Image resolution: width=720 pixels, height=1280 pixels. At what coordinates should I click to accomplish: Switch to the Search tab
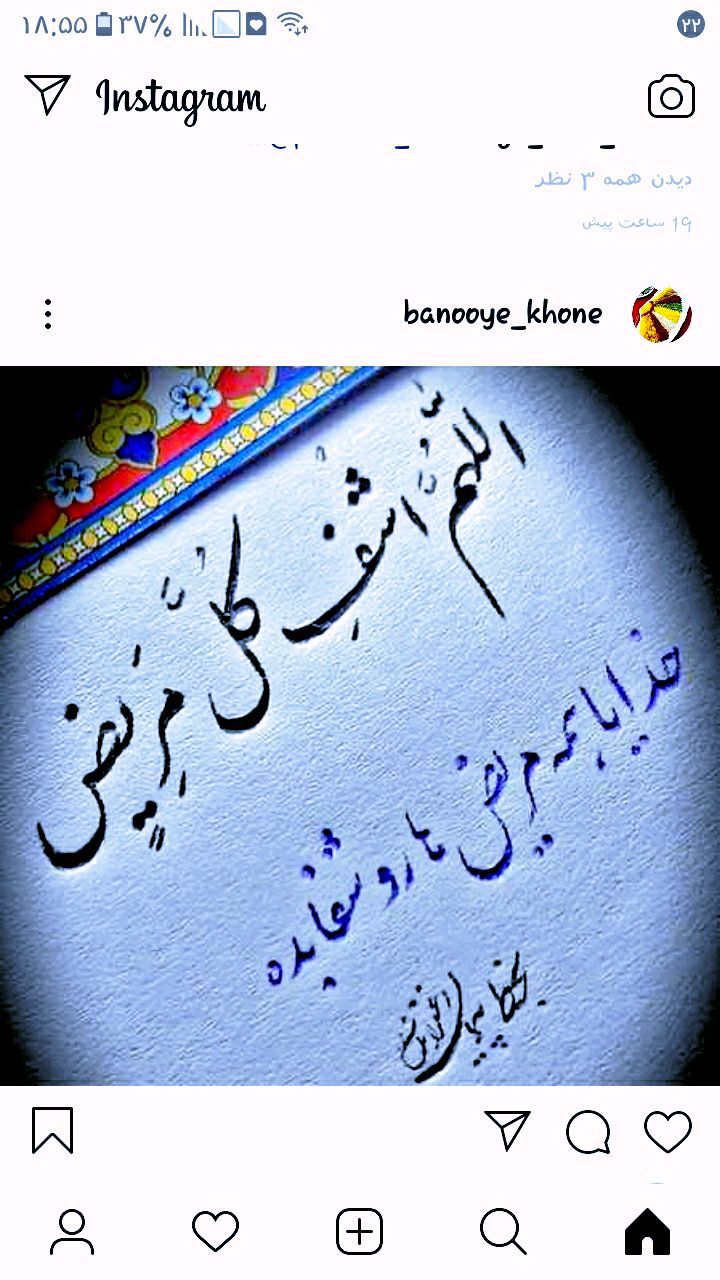coord(503,1231)
